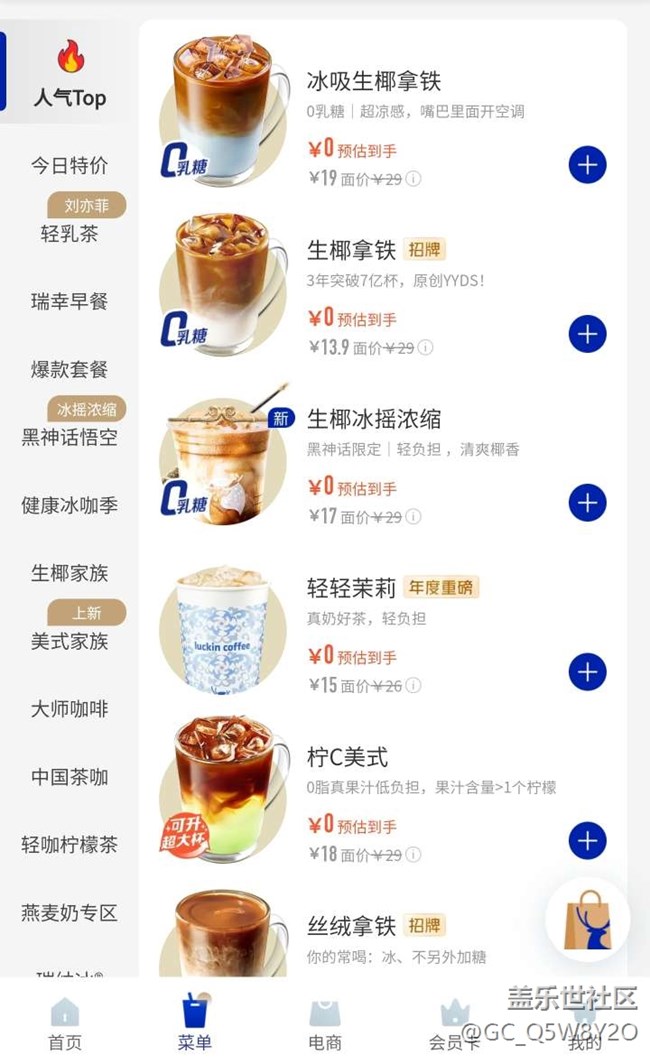Select the 轻乳茶 category
Image resolution: width=650 pixels, height=1064 pixels.
(x=69, y=234)
